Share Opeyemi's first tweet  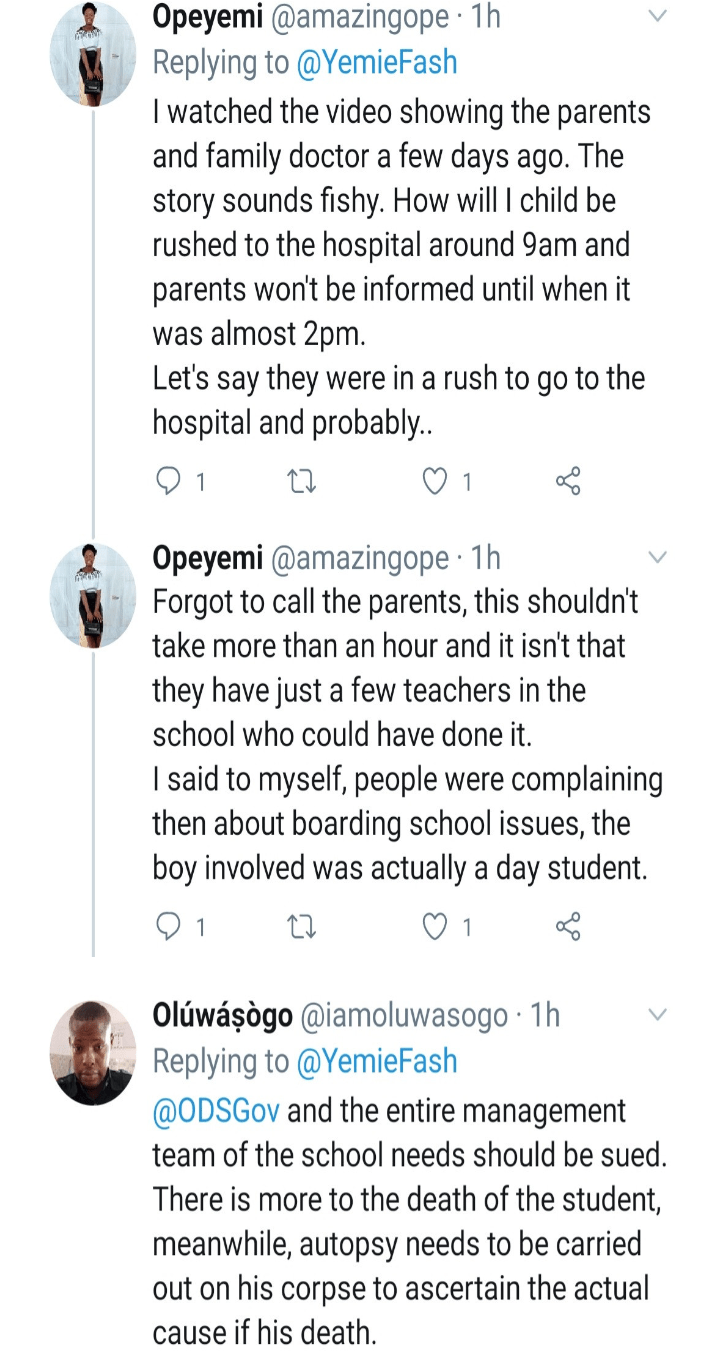pyautogui.click(x=566, y=481)
